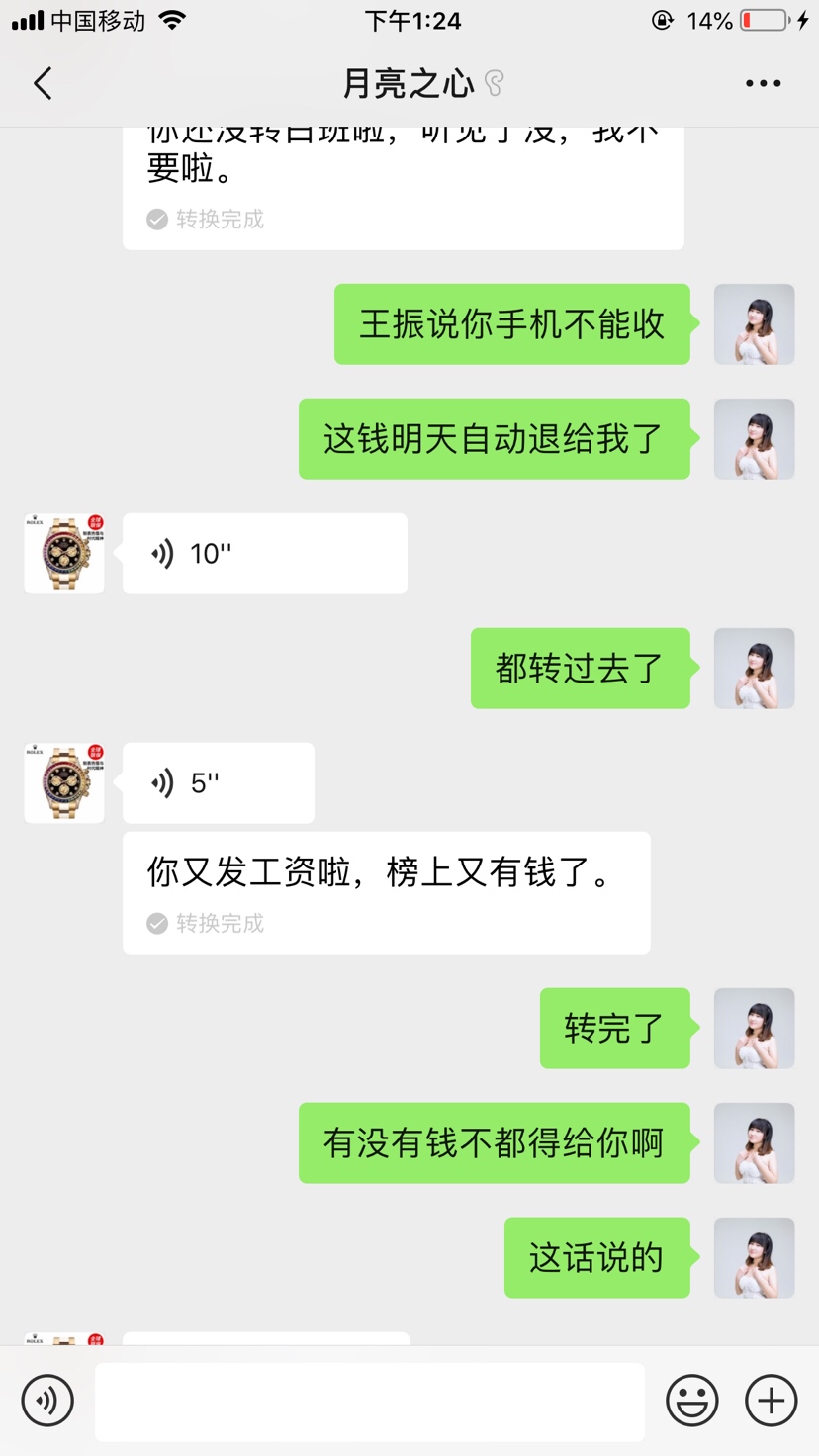Viewport: 819px width, 1456px height.
Task: Go back to the chat list
Action: [43, 84]
